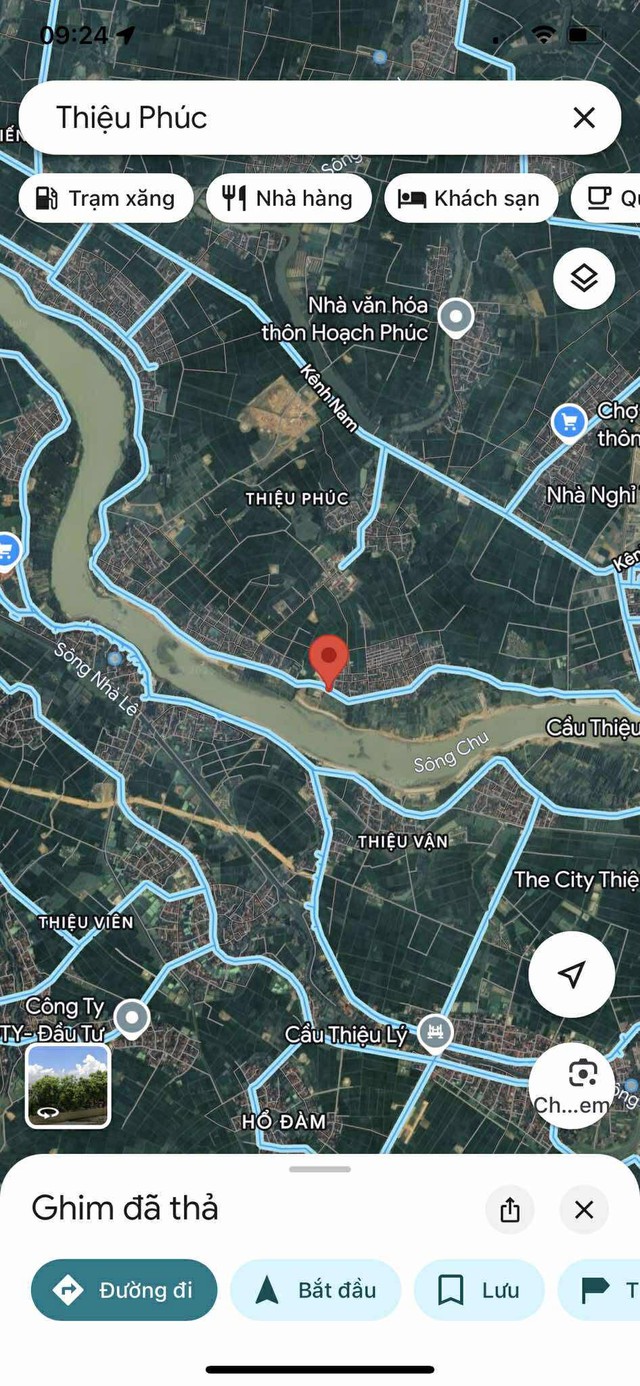This screenshot has height=1386, width=640.
Task: Dismiss the Ghim đã thả panel
Action: pyautogui.click(x=584, y=1209)
